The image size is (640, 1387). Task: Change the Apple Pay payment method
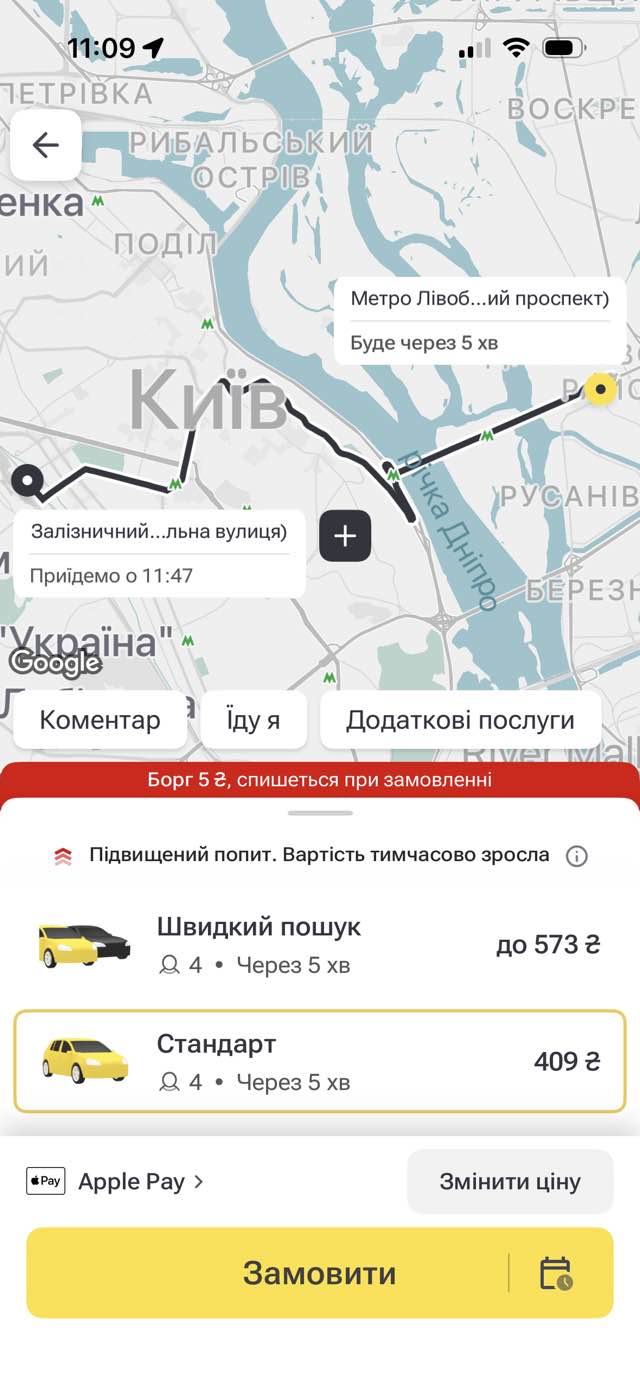(x=116, y=1181)
